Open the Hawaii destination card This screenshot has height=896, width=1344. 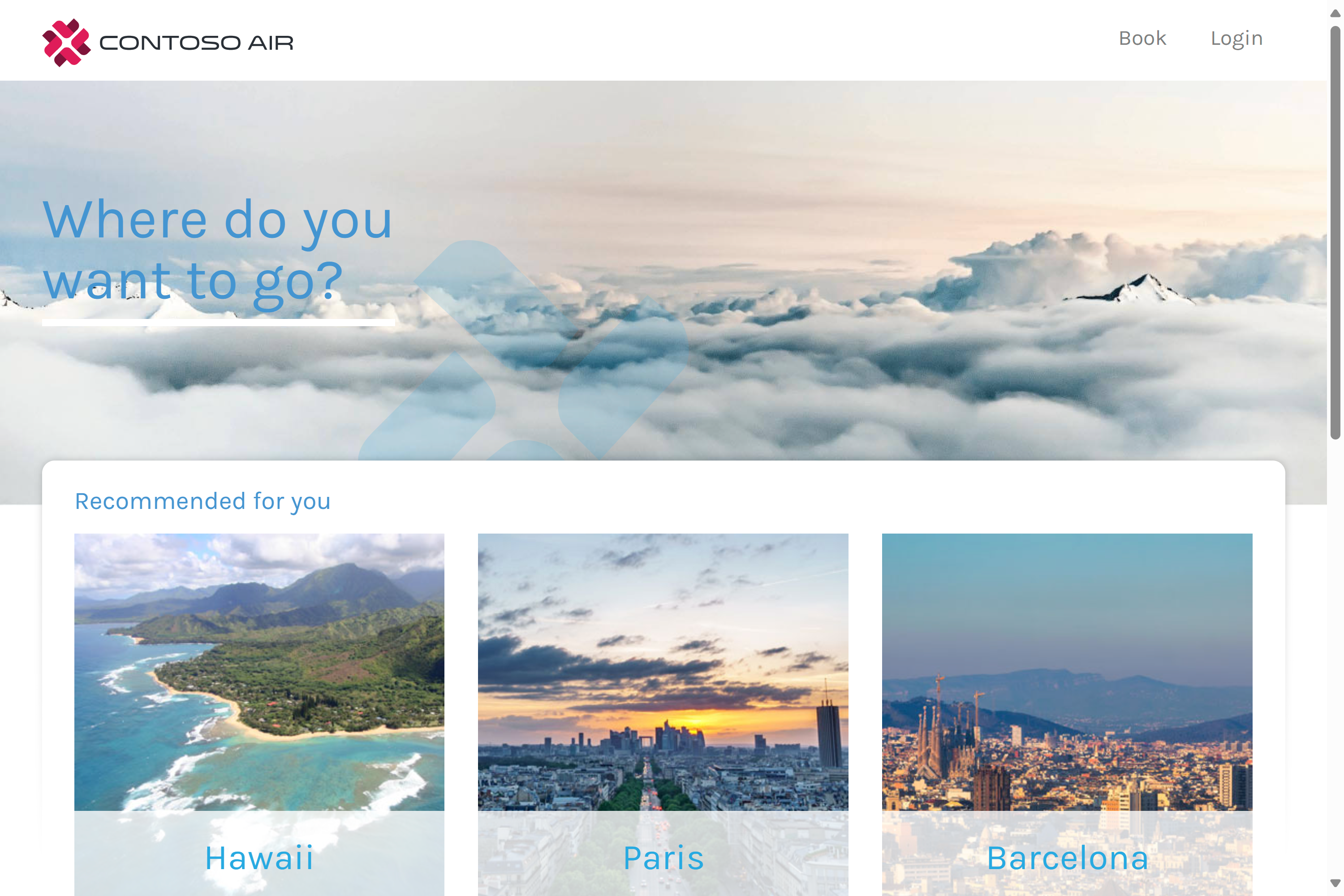(259, 714)
